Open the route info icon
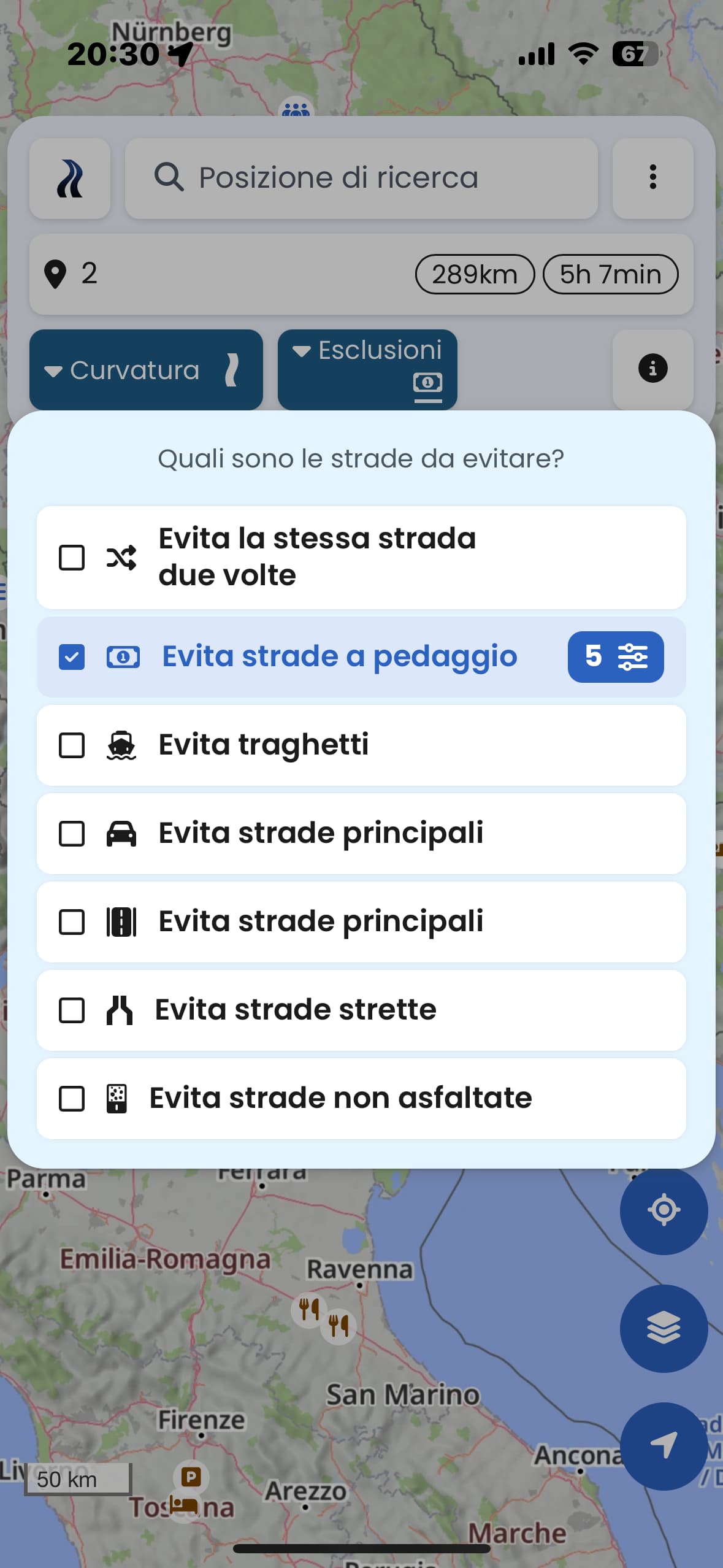 [652, 369]
